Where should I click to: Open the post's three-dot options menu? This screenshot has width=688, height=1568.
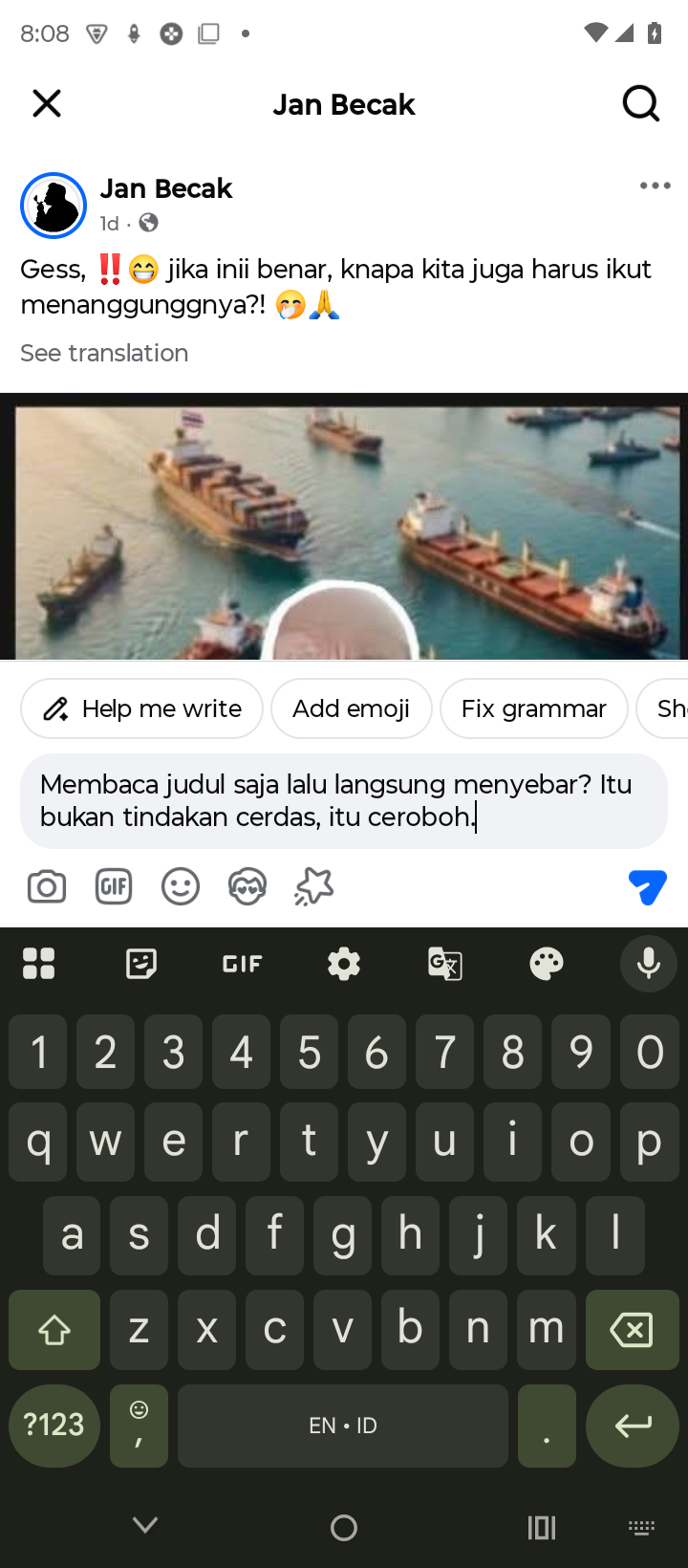(655, 186)
